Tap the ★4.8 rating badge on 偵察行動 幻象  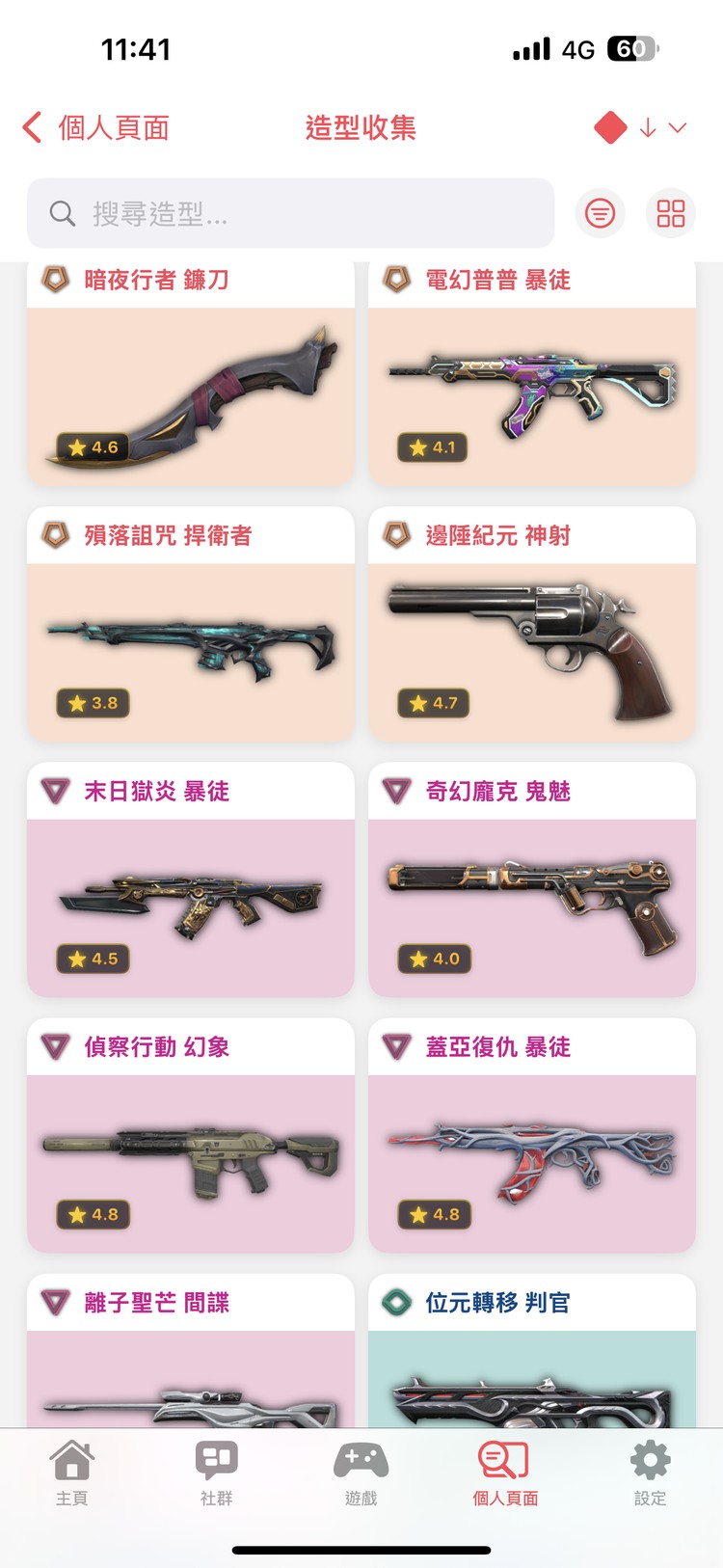click(x=93, y=1215)
